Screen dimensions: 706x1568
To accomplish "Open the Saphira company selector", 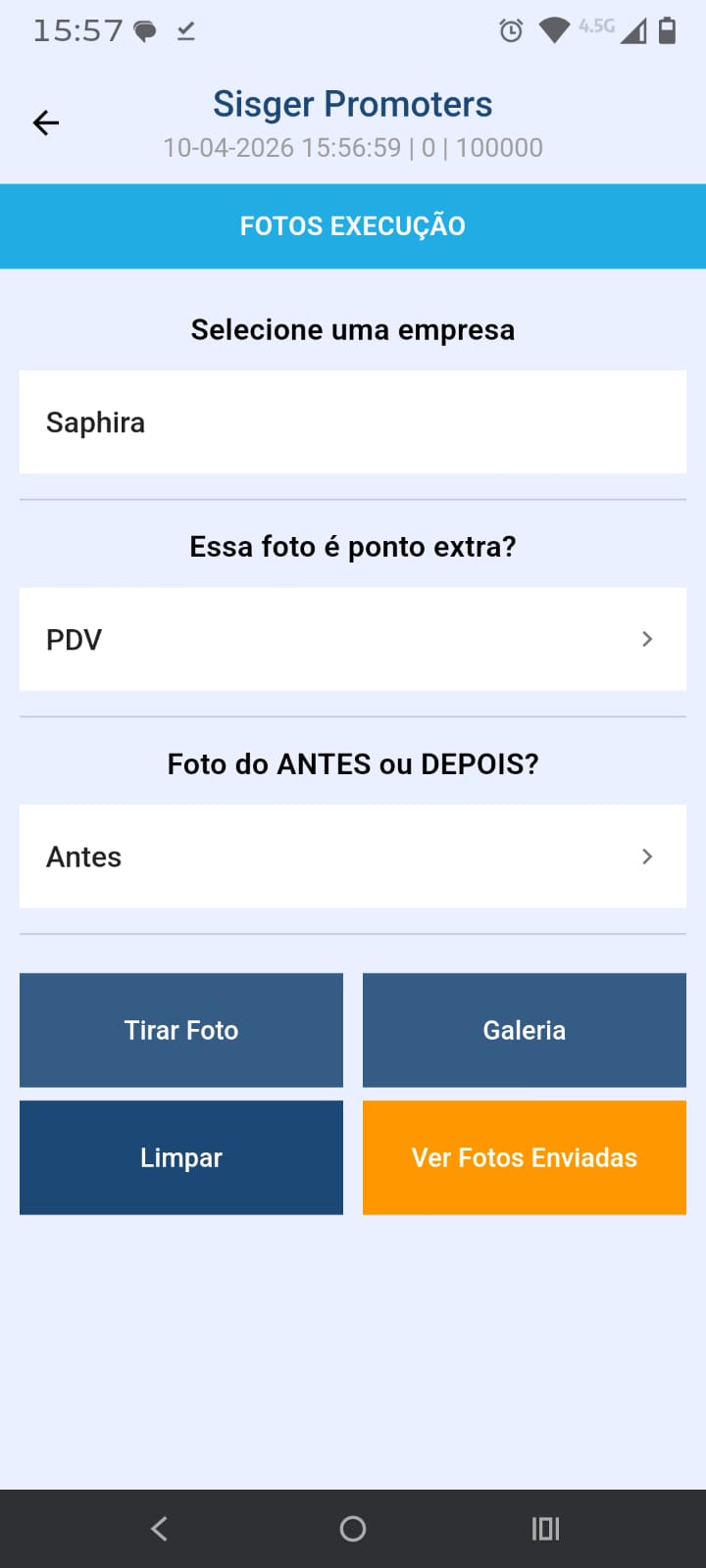I will pyautogui.click(x=353, y=421).
